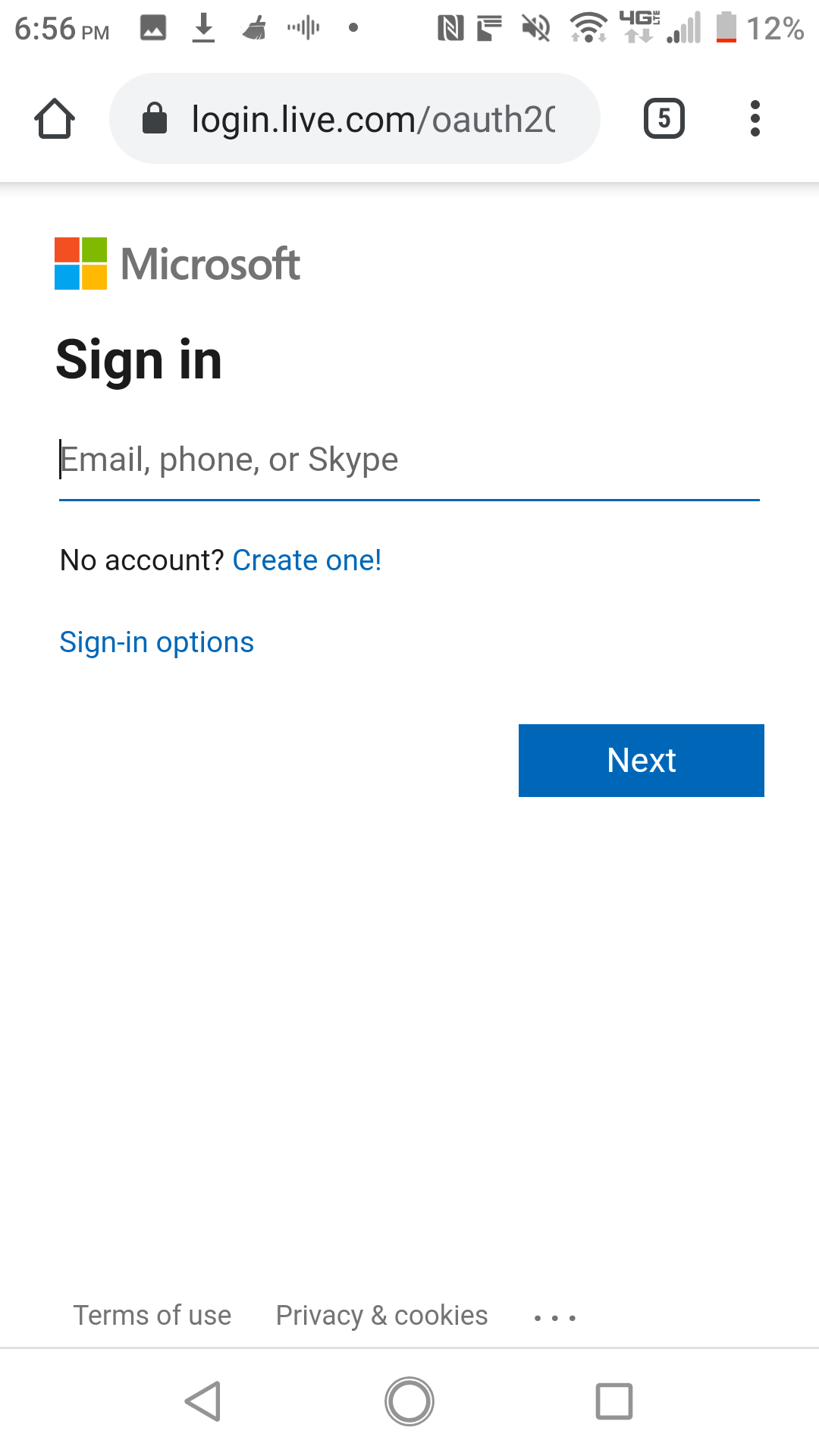Open recent apps from the navigation bar
The image size is (819, 1456).
pyautogui.click(x=613, y=1401)
